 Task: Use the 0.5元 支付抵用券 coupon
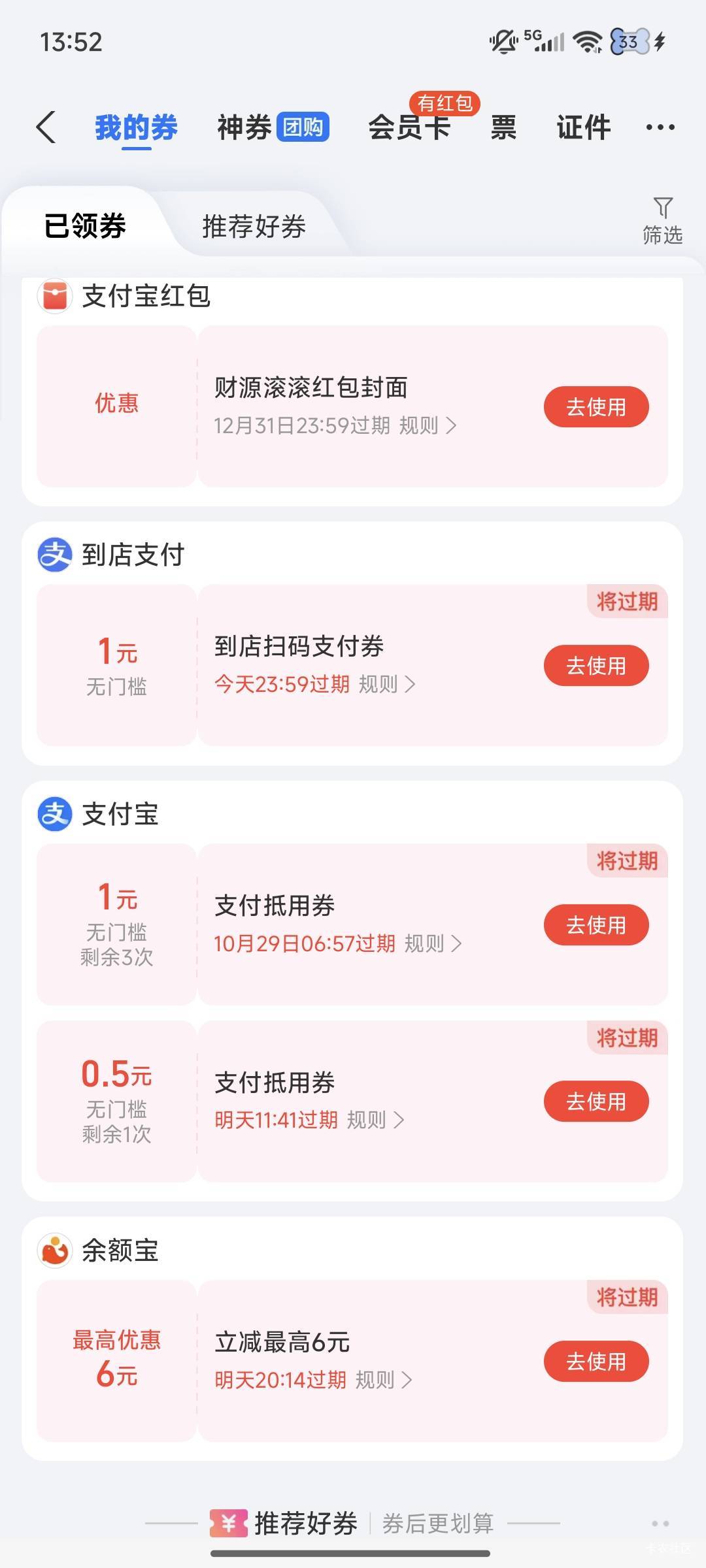[596, 1102]
